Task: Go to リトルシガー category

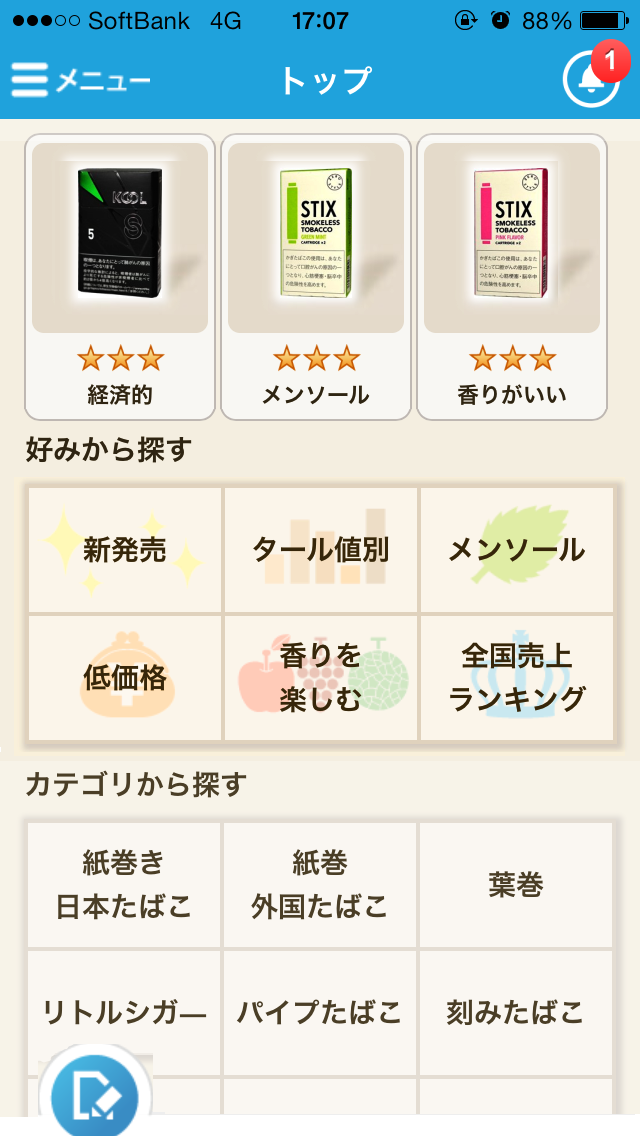Action: 124,1012
